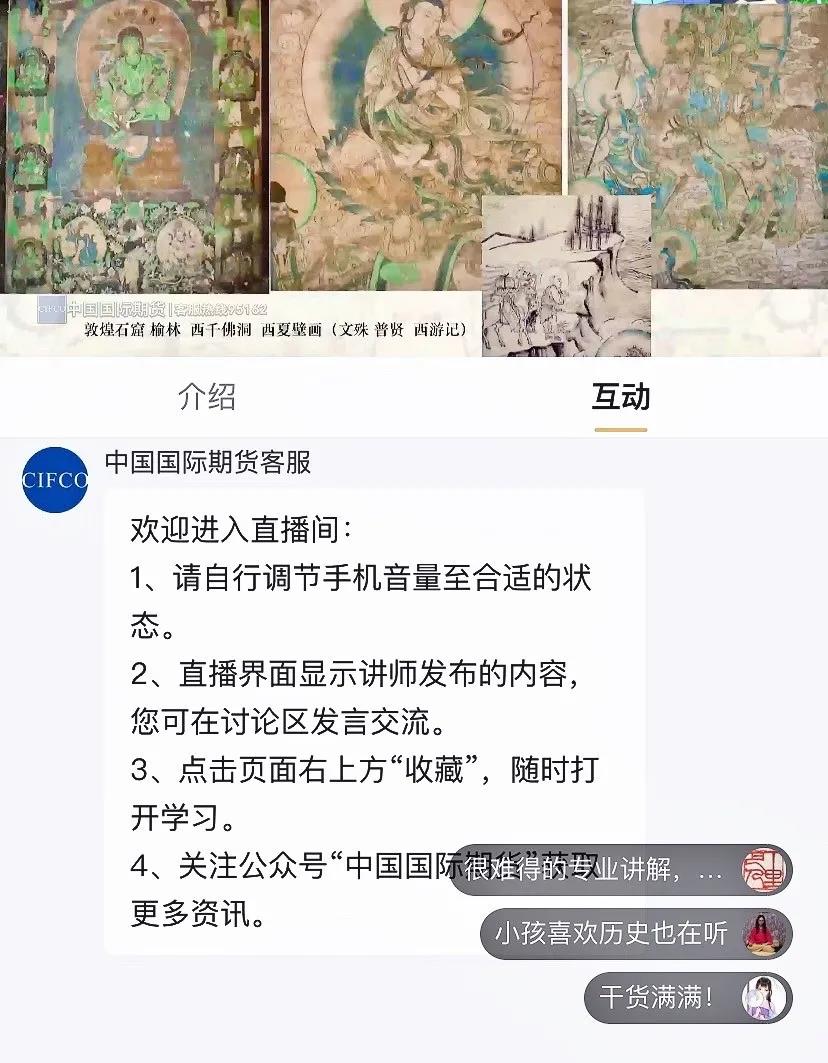Open the comment 很难得的专业讲解
The width and height of the screenshot is (828, 1063).
pos(600,870)
